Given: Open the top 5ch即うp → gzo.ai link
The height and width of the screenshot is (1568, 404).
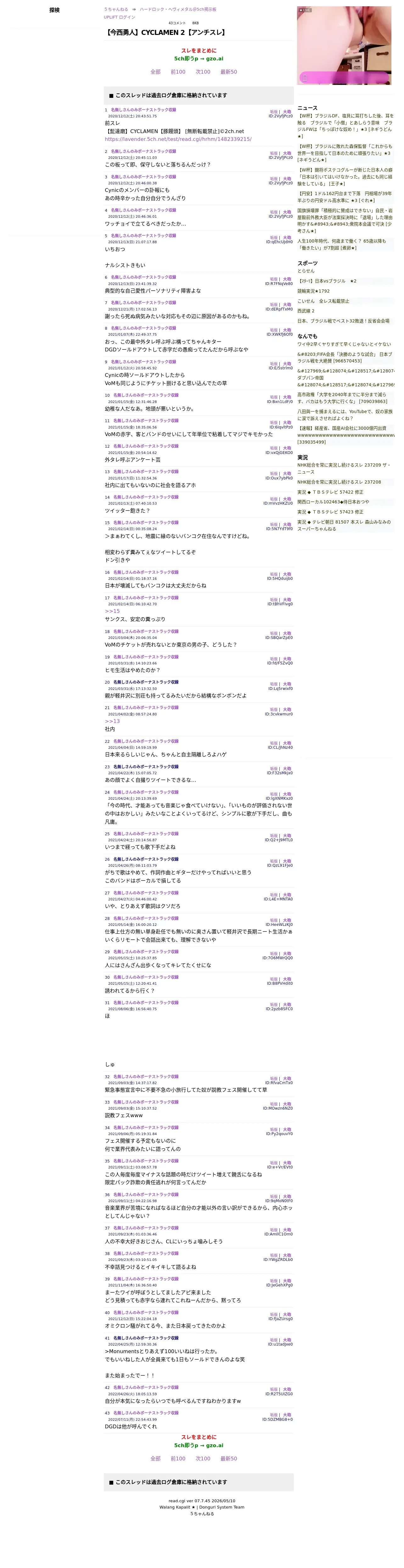Looking at the screenshot, I should point(198,59).
